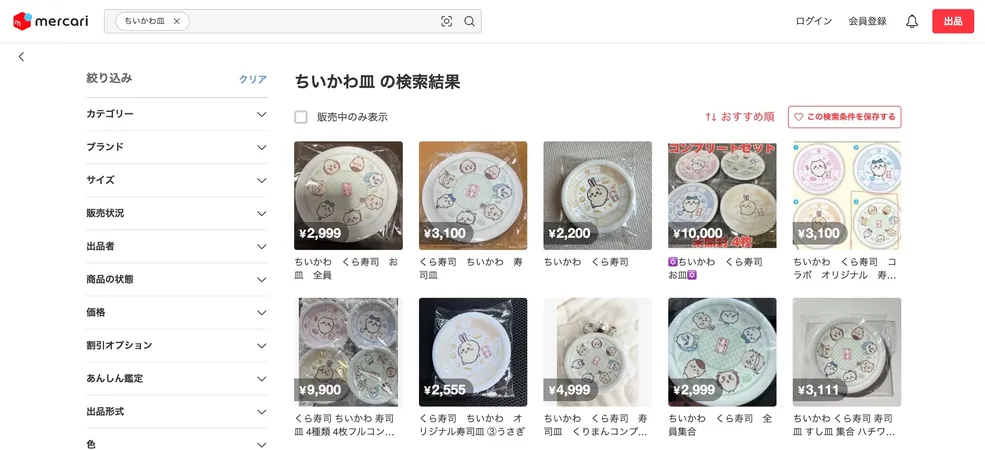Image resolution: width=985 pixels, height=450 pixels.
Task: Expand the 価格 filter
Action: pos(177,312)
